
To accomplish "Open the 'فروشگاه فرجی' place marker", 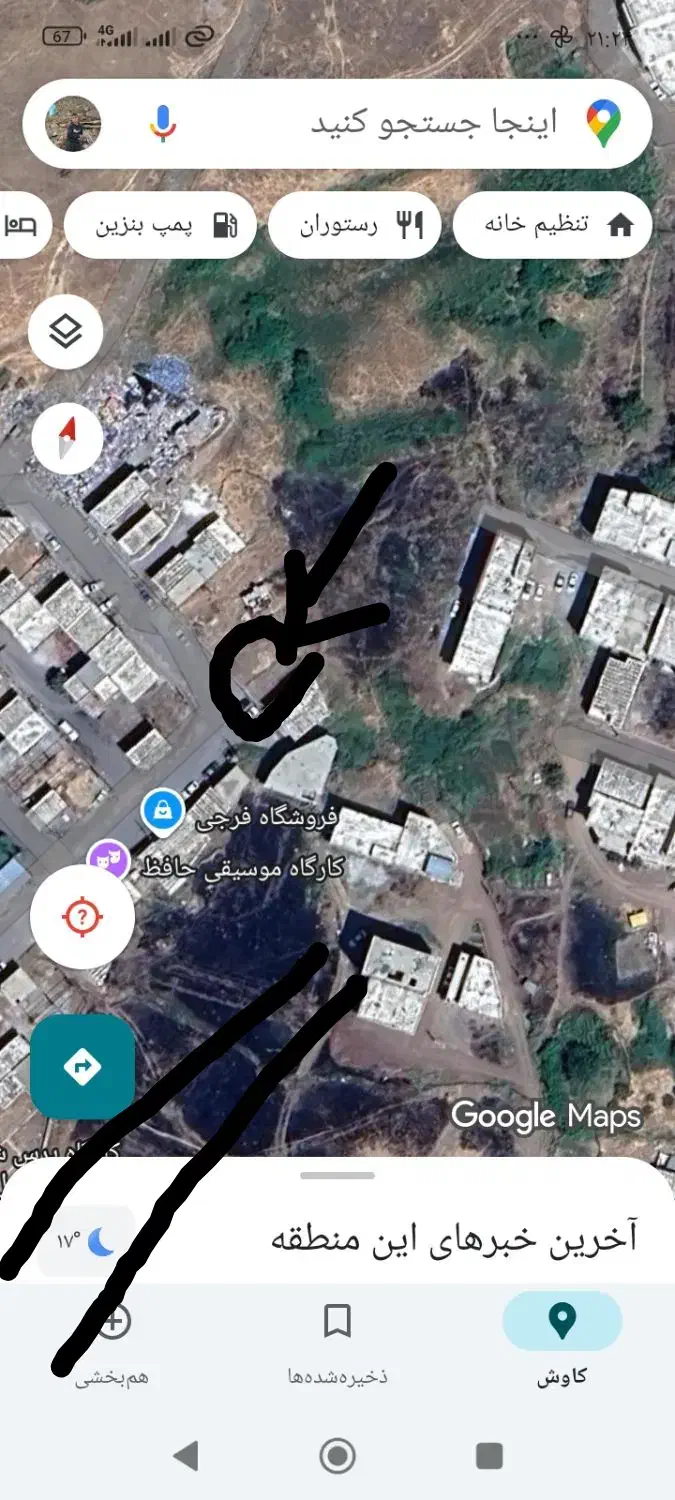I will pyautogui.click(x=162, y=809).
